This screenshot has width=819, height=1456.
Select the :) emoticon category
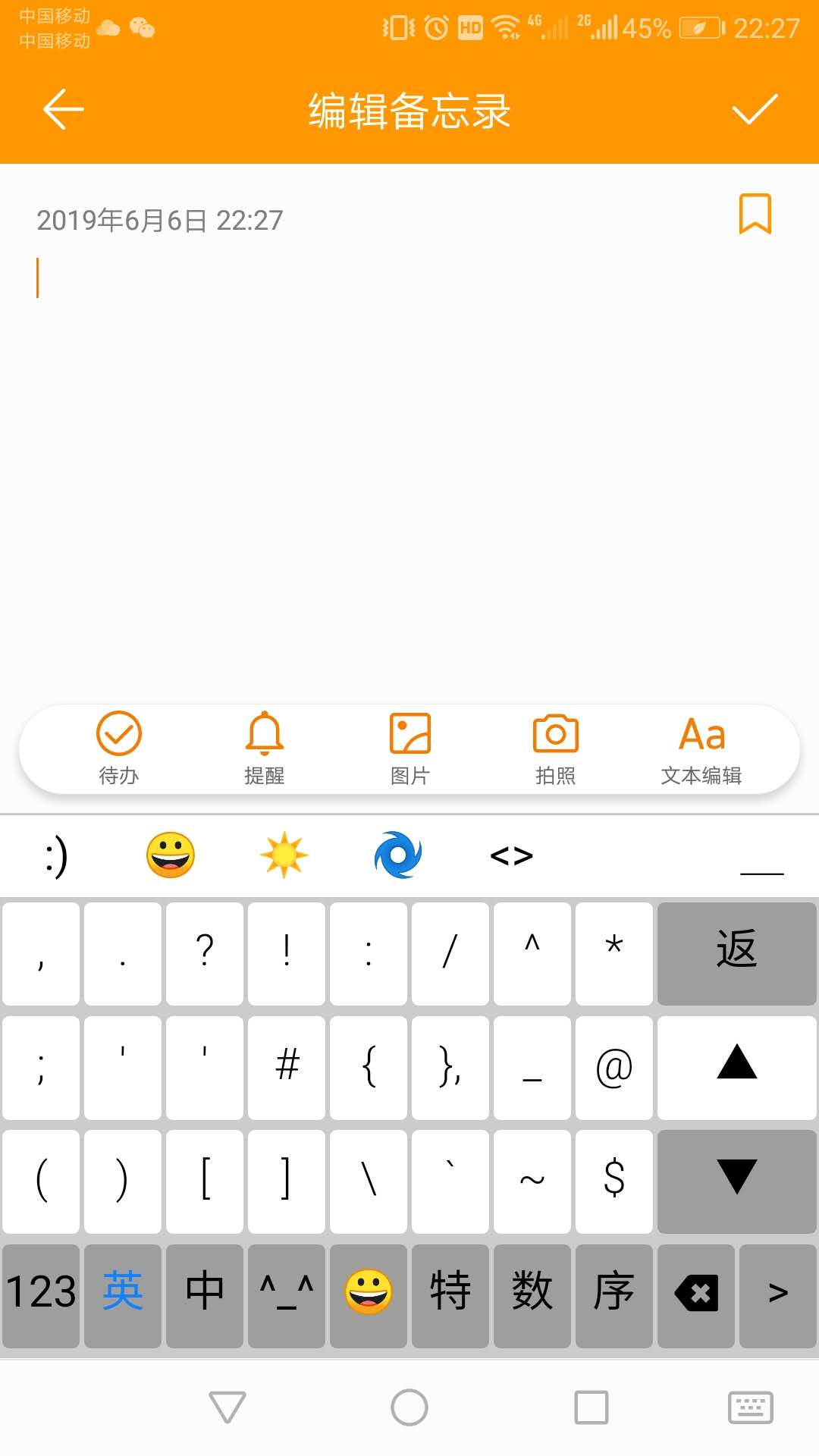(57, 856)
